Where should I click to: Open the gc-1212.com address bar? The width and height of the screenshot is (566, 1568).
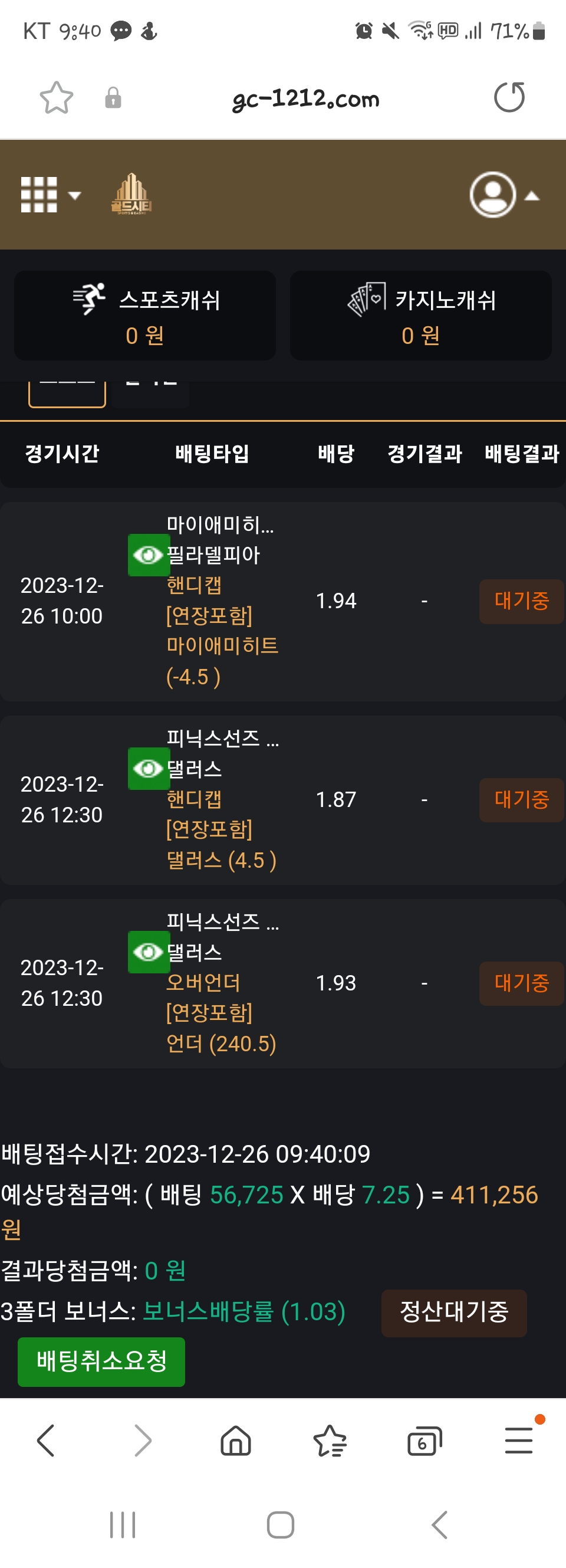click(305, 99)
